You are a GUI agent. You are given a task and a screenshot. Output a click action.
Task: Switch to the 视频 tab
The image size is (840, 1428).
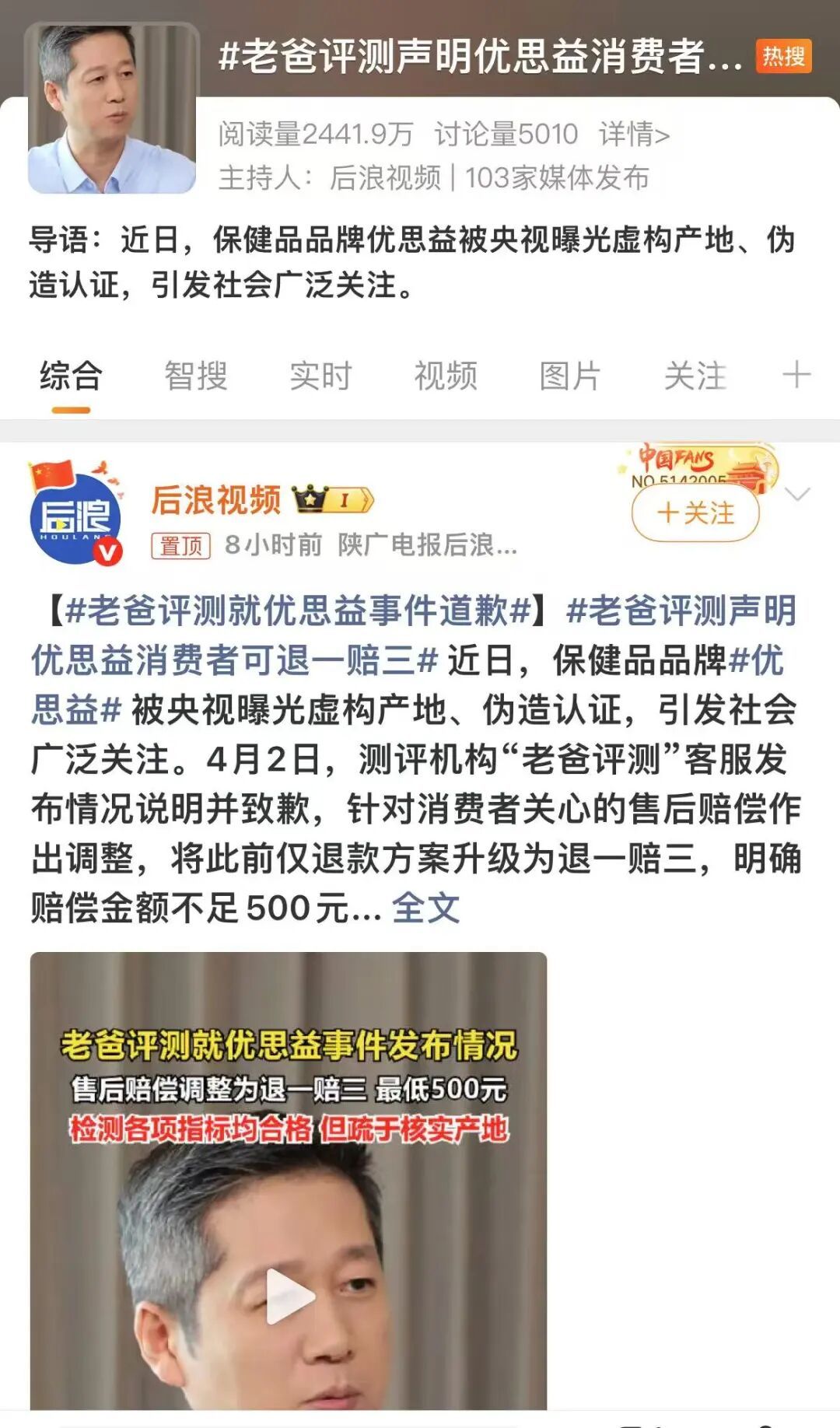click(x=445, y=376)
